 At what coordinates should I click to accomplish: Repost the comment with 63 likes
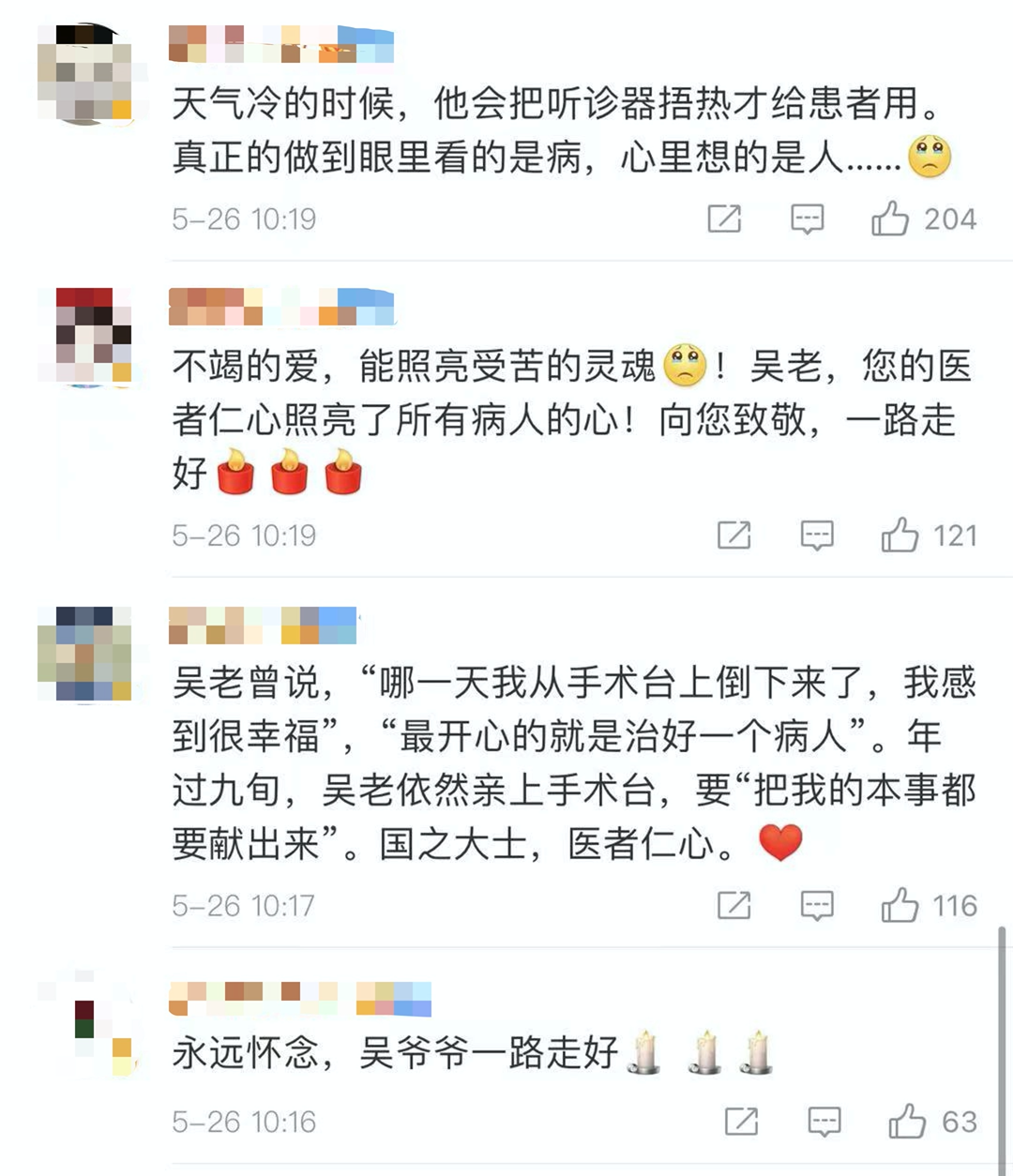coord(741,1122)
